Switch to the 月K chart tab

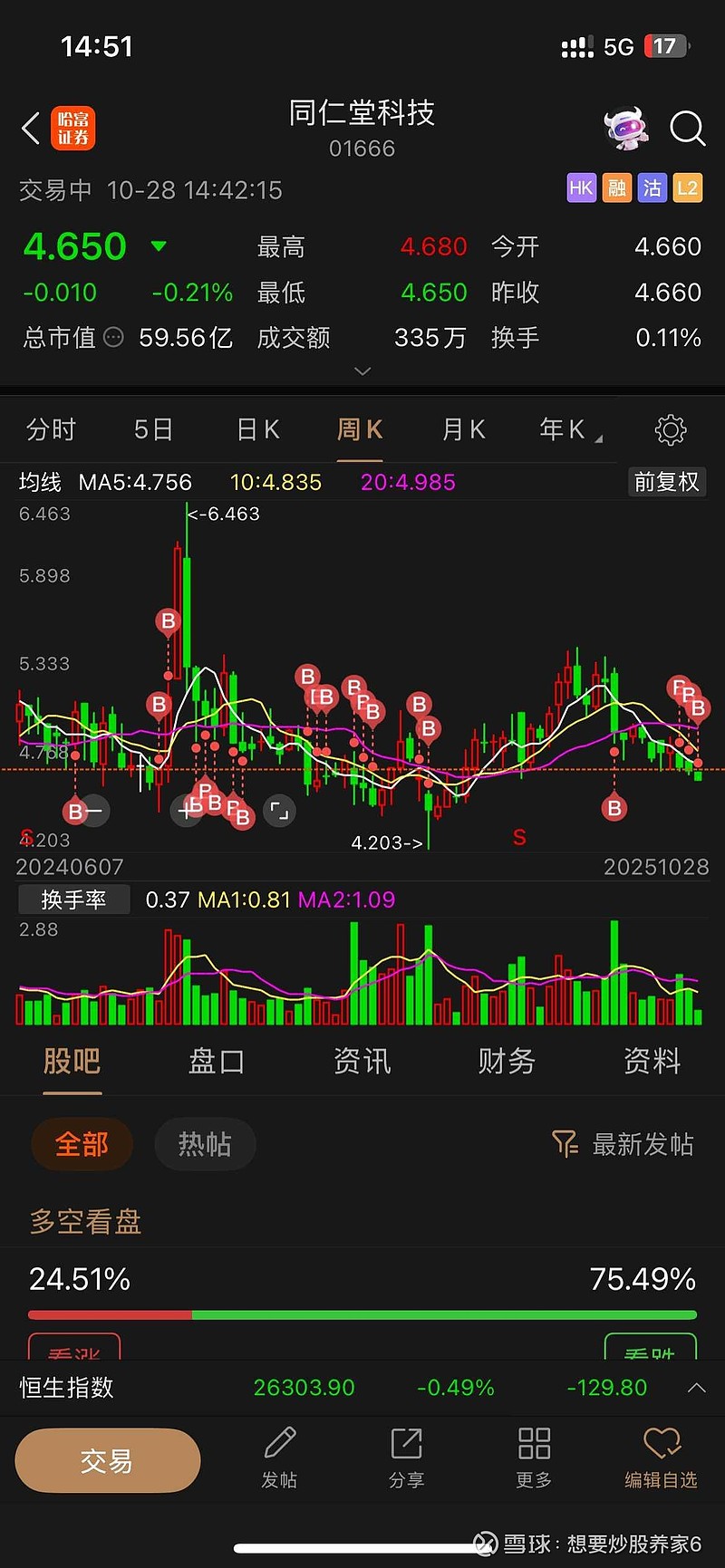(464, 429)
